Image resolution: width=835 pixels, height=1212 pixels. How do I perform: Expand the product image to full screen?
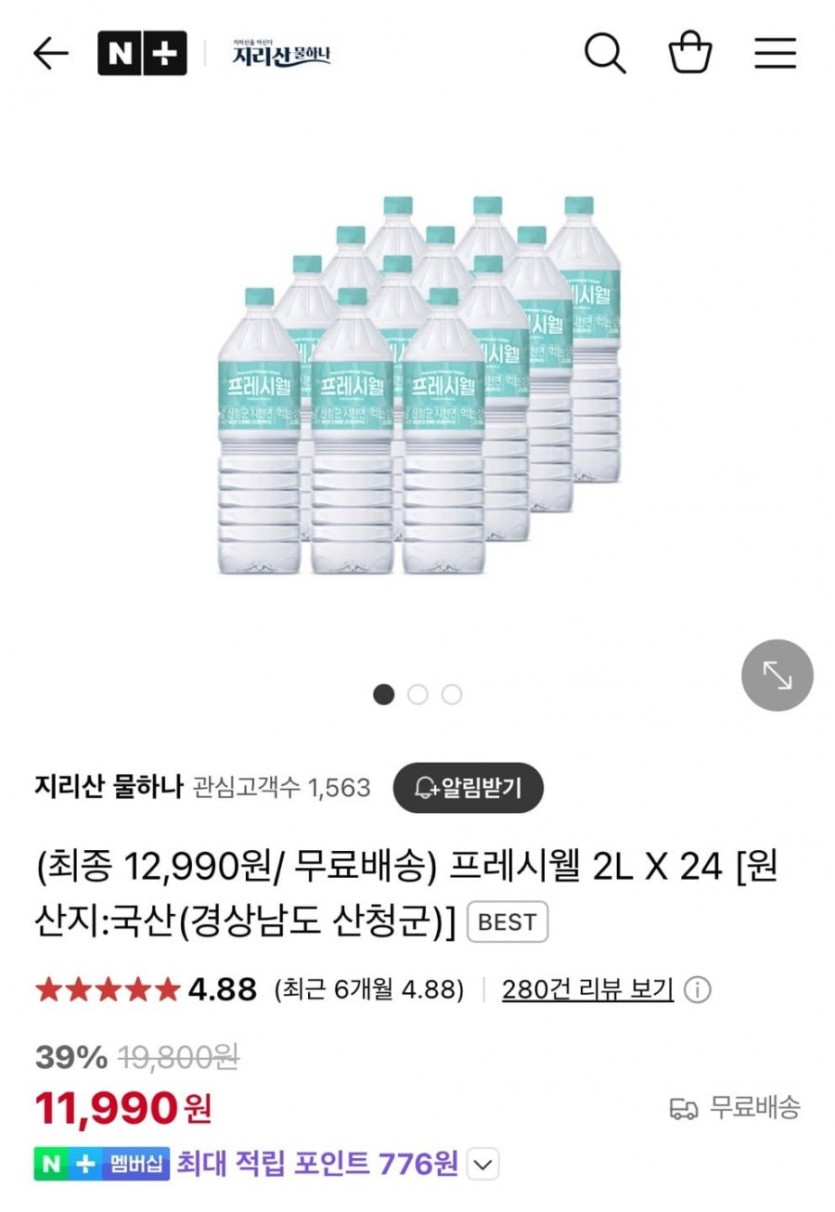(777, 676)
